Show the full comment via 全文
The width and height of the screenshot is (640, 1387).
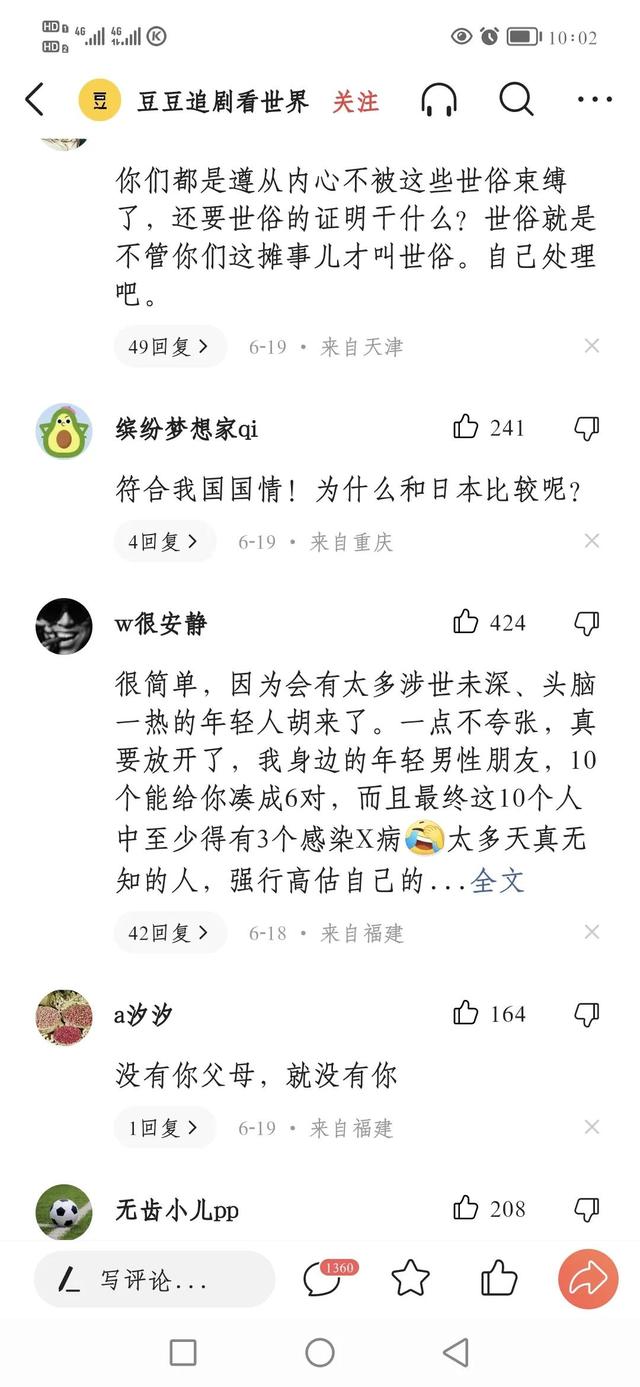497,881
